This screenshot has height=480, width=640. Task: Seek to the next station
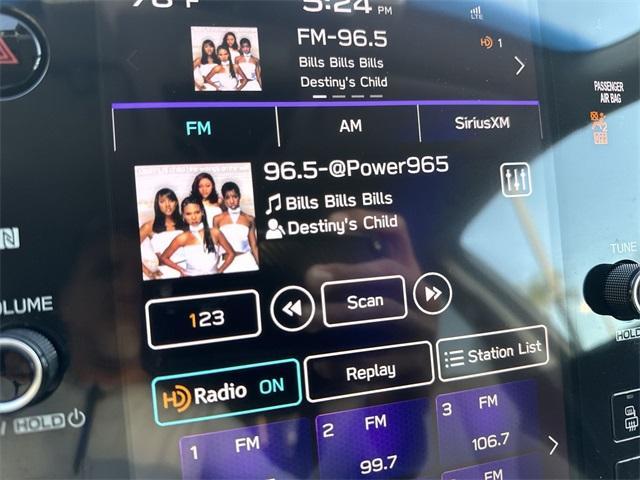click(432, 294)
